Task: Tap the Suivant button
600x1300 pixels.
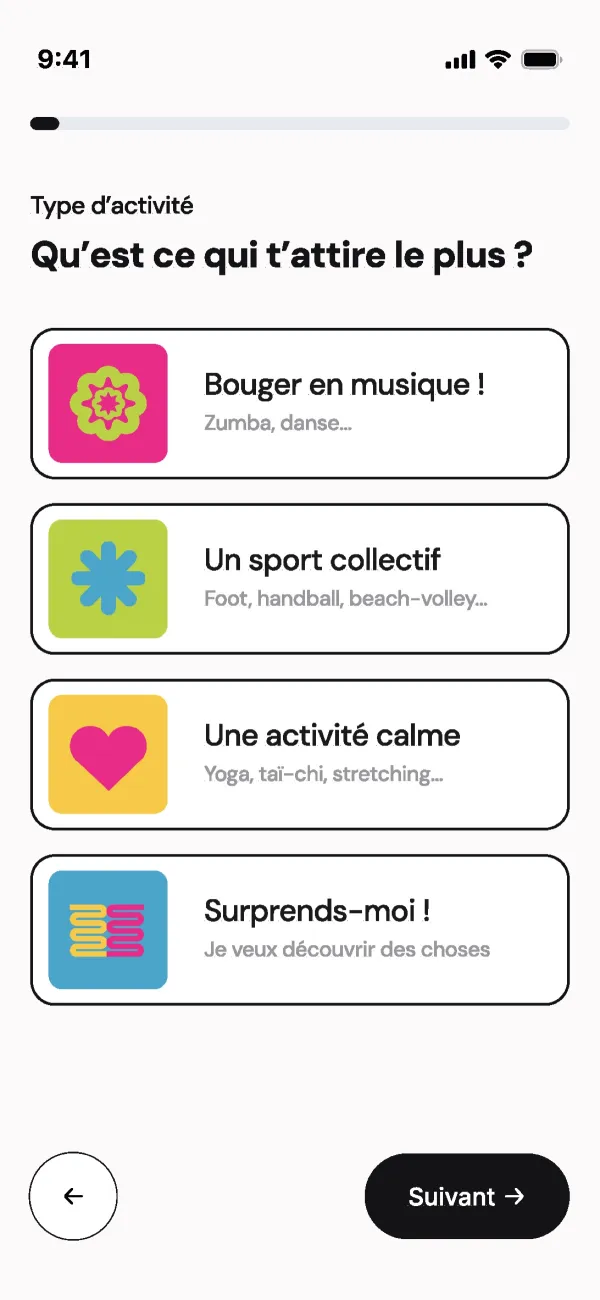Action: pyautogui.click(x=467, y=1196)
